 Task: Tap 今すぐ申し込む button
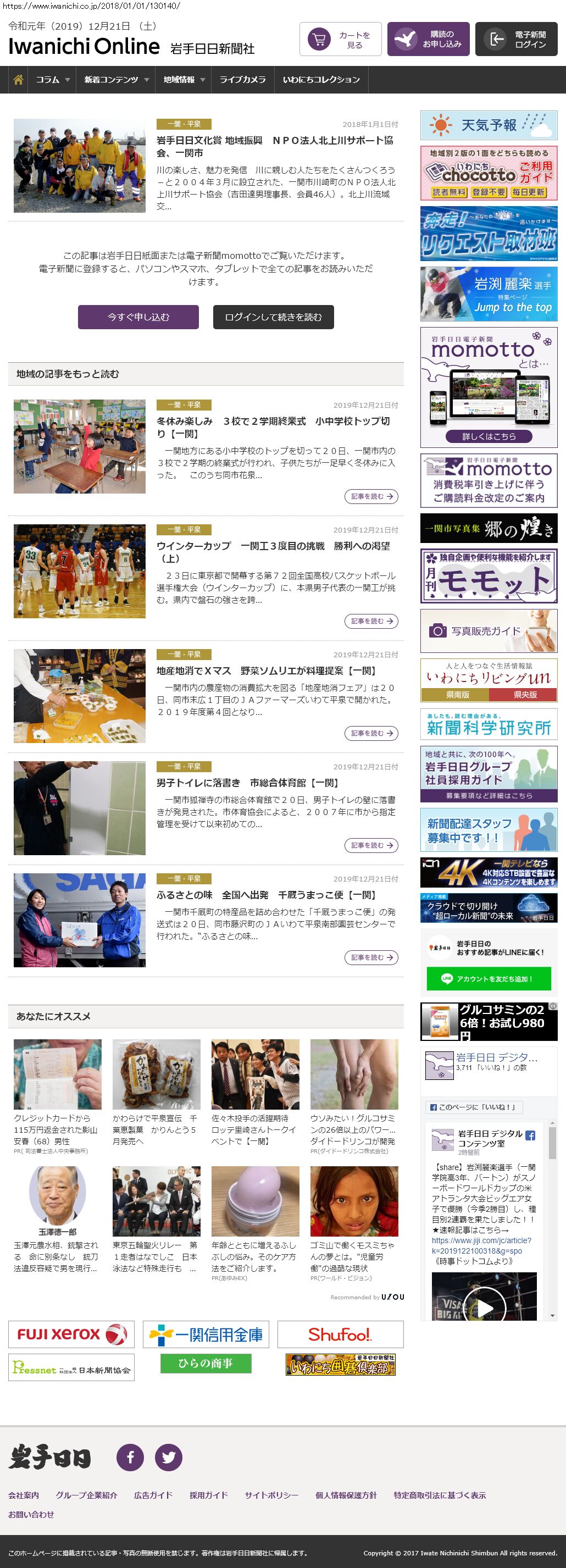138,317
